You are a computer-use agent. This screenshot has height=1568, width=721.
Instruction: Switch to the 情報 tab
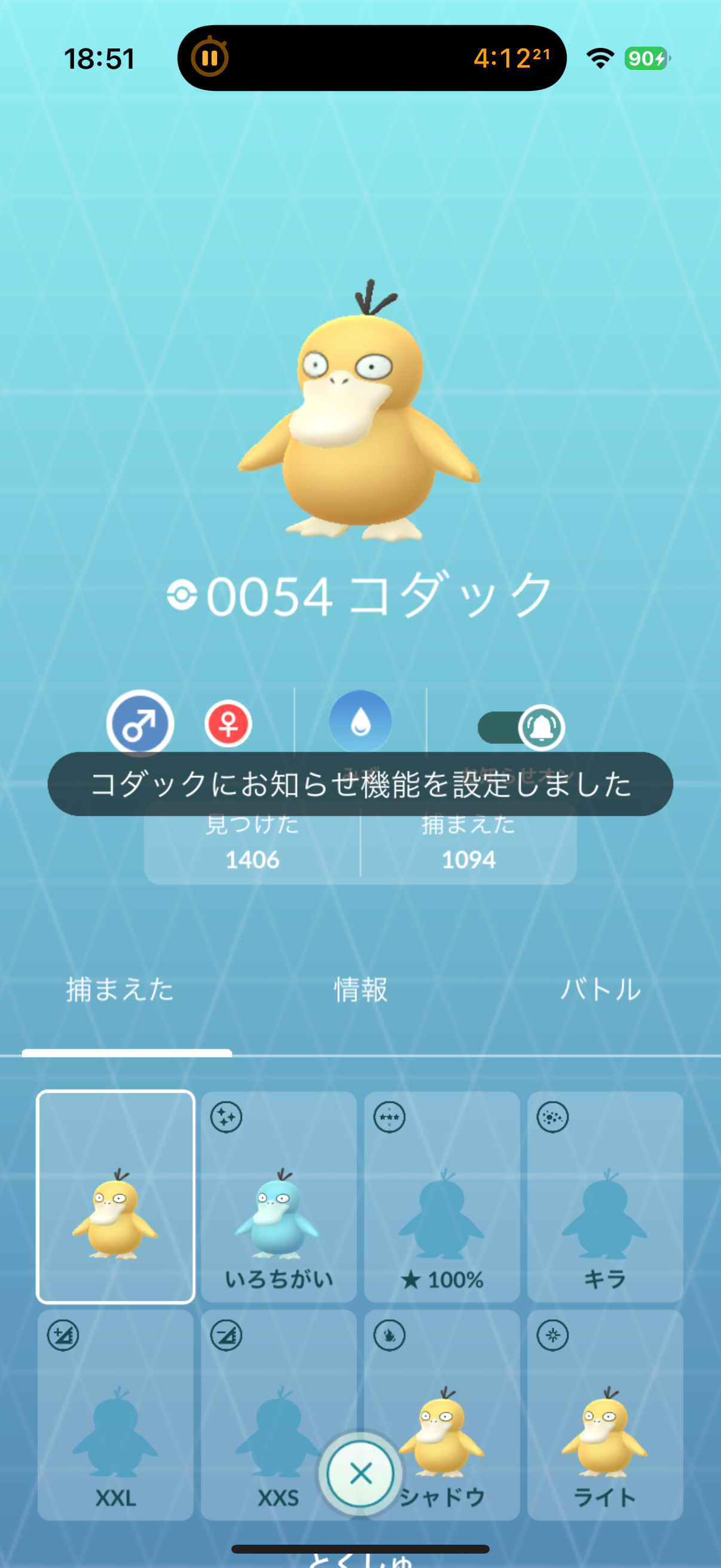pyautogui.click(x=360, y=989)
